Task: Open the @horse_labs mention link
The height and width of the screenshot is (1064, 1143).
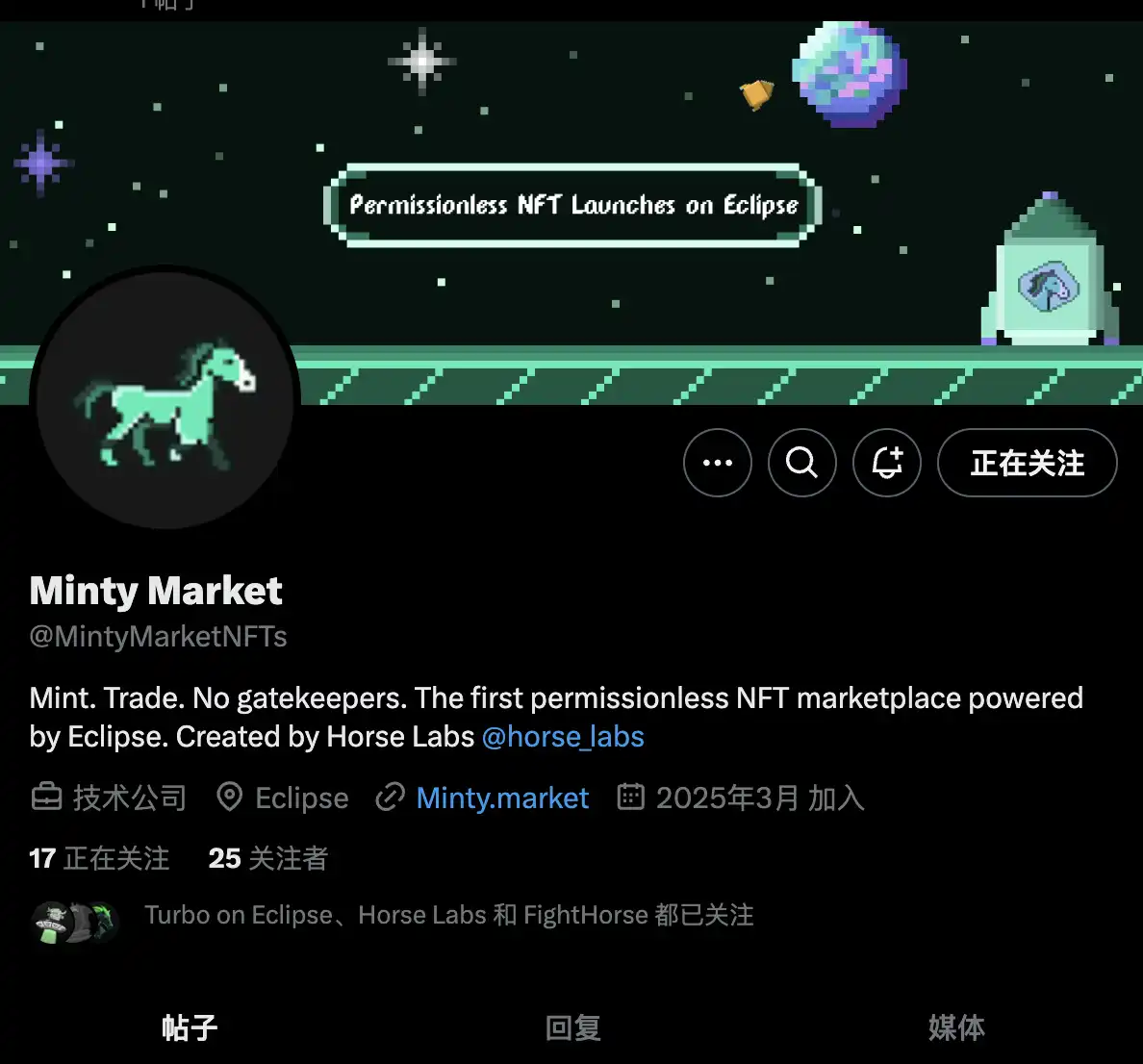Action: pyautogui.click(x=563, y=737)
